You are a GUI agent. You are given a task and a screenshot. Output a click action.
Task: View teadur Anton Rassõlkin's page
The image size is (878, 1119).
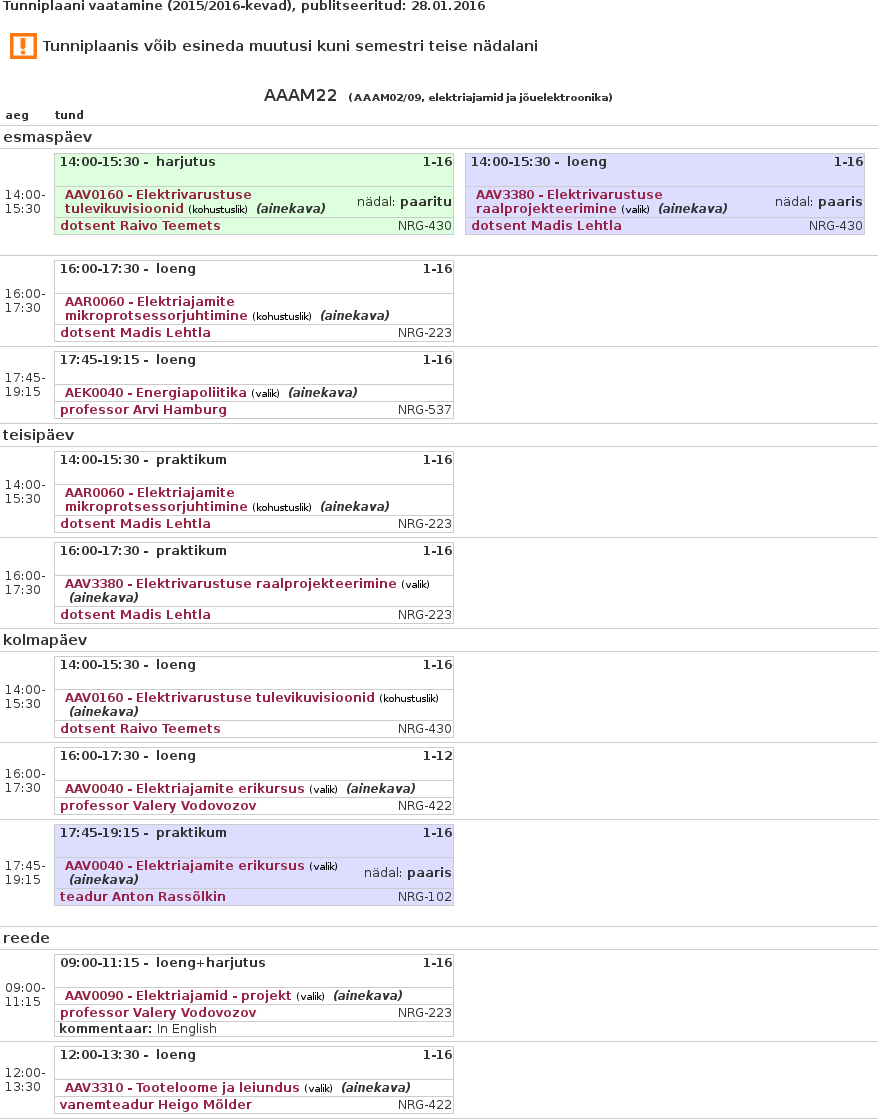pos(142,897)
